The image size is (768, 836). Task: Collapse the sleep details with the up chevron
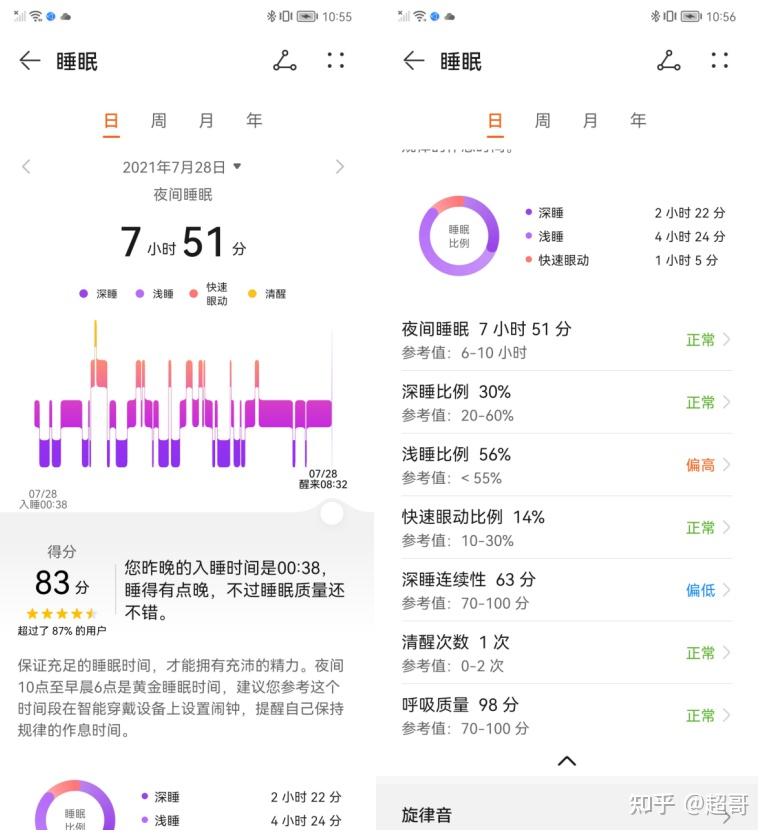tap(566, 761)
